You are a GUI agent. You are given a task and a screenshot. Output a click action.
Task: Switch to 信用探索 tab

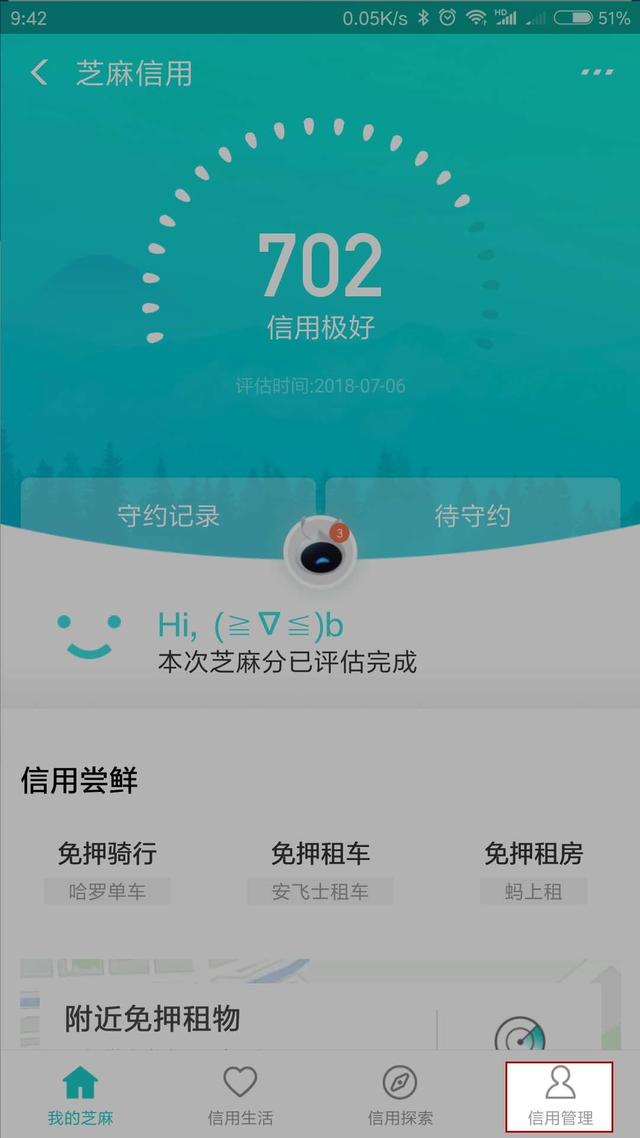click(x=400, y=1095)
